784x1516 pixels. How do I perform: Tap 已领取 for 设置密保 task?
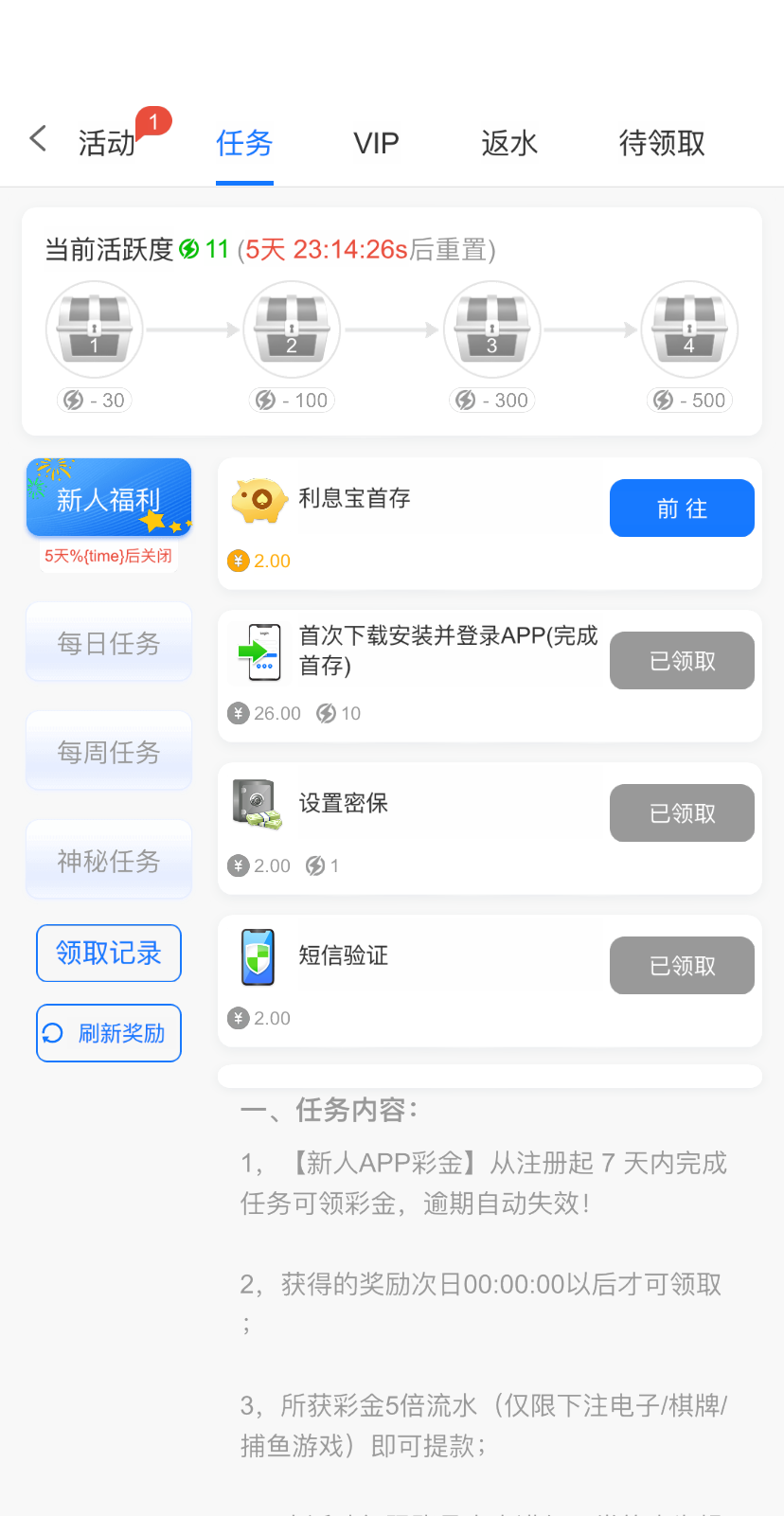pyautogui.click(x=682, y=813)
